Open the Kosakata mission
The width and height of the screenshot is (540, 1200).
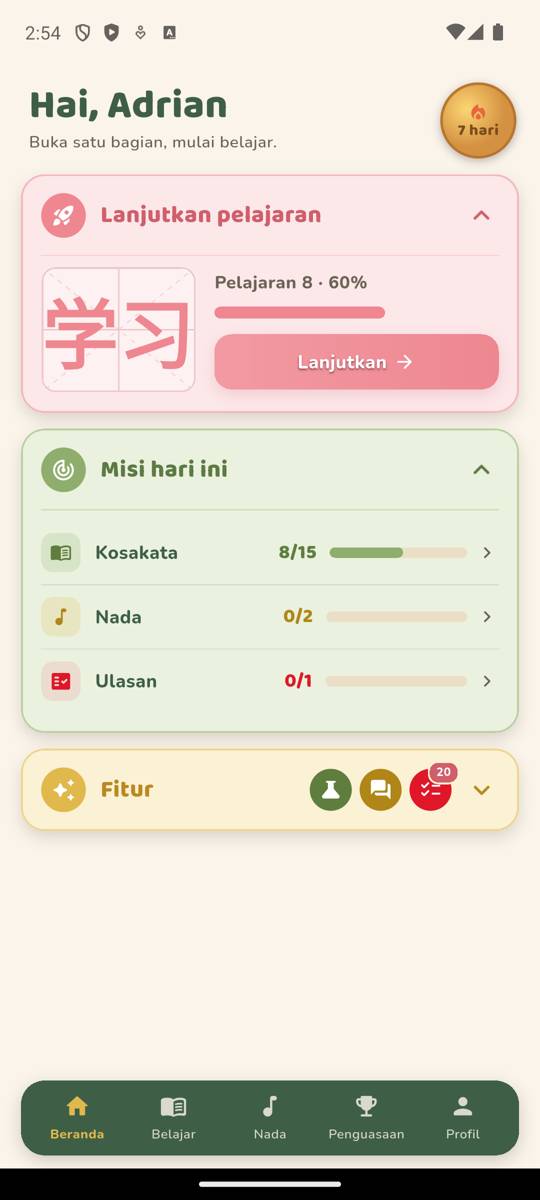tap(270, 553)
